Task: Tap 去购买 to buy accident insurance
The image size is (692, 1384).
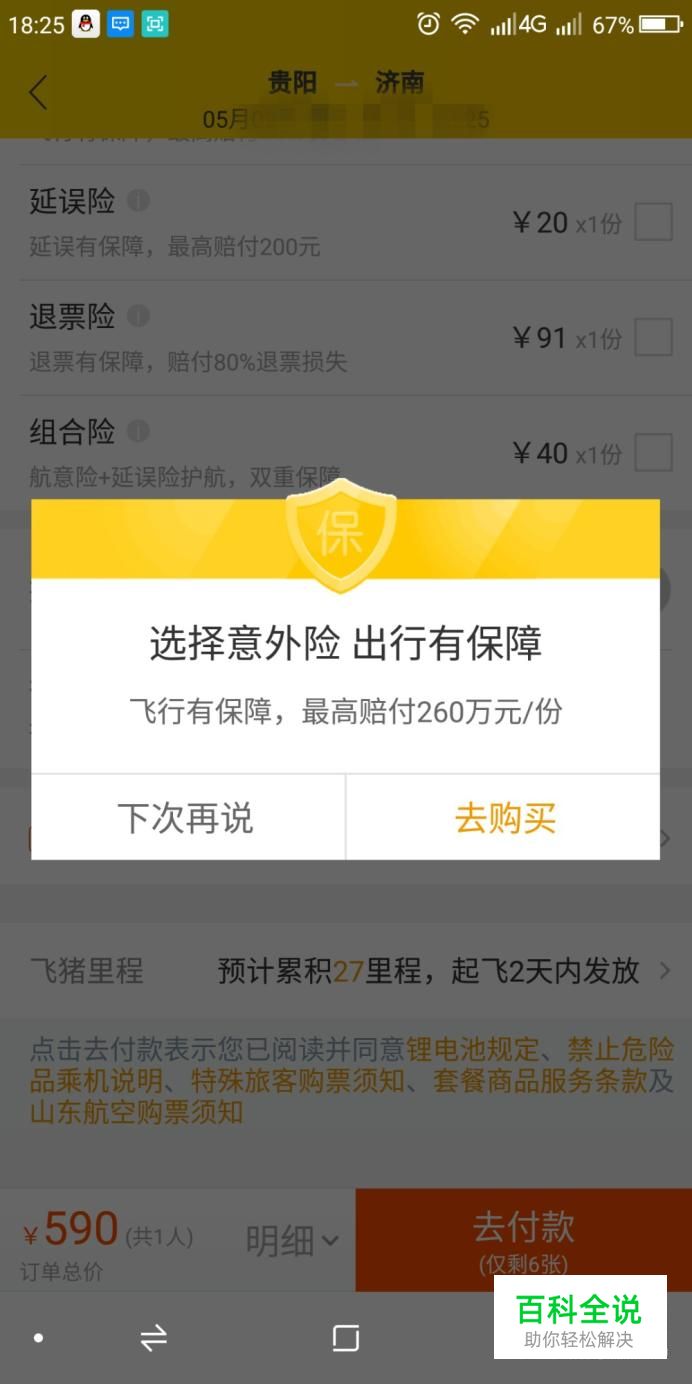Action: pos(504,818)
